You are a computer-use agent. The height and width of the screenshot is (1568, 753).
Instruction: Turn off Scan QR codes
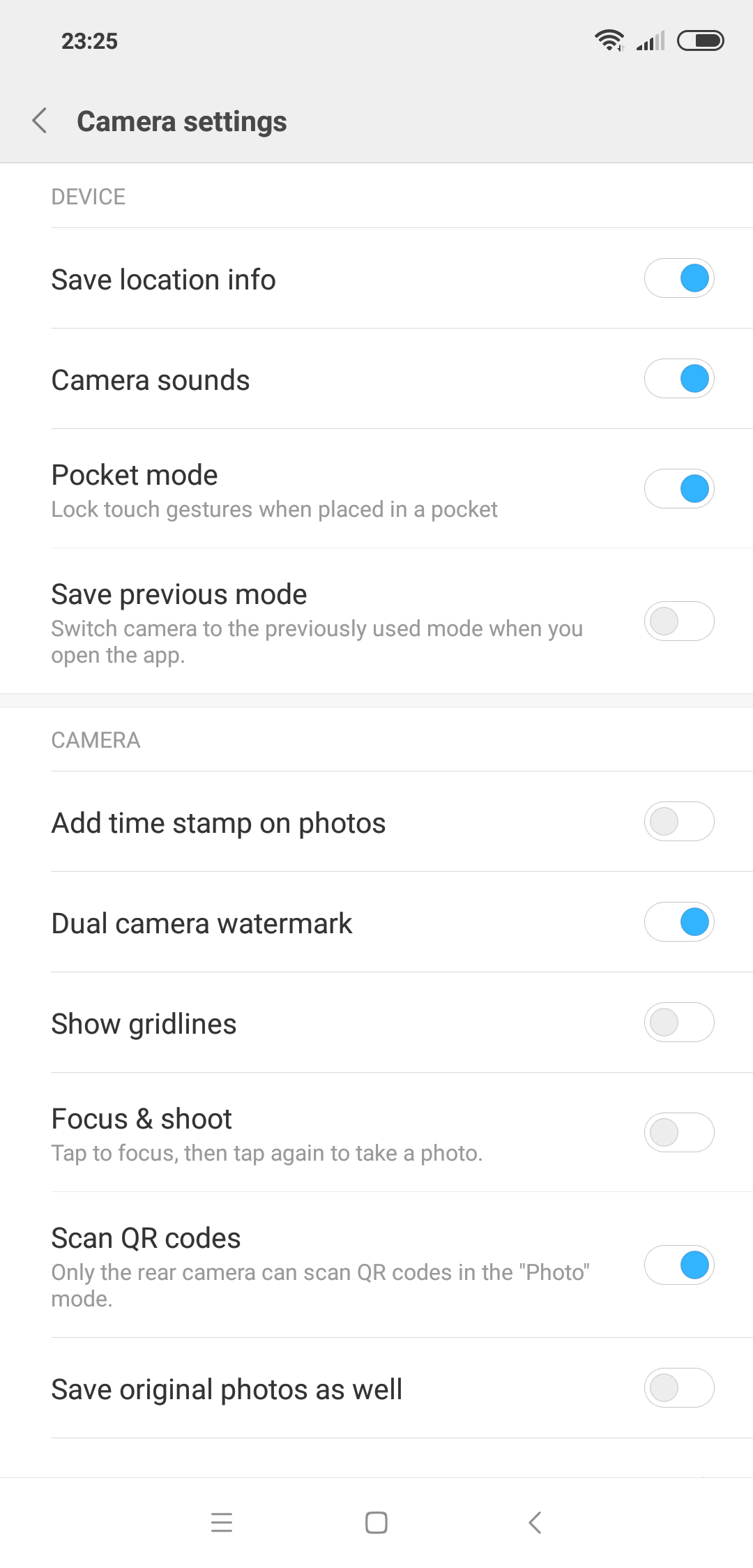679,1265
